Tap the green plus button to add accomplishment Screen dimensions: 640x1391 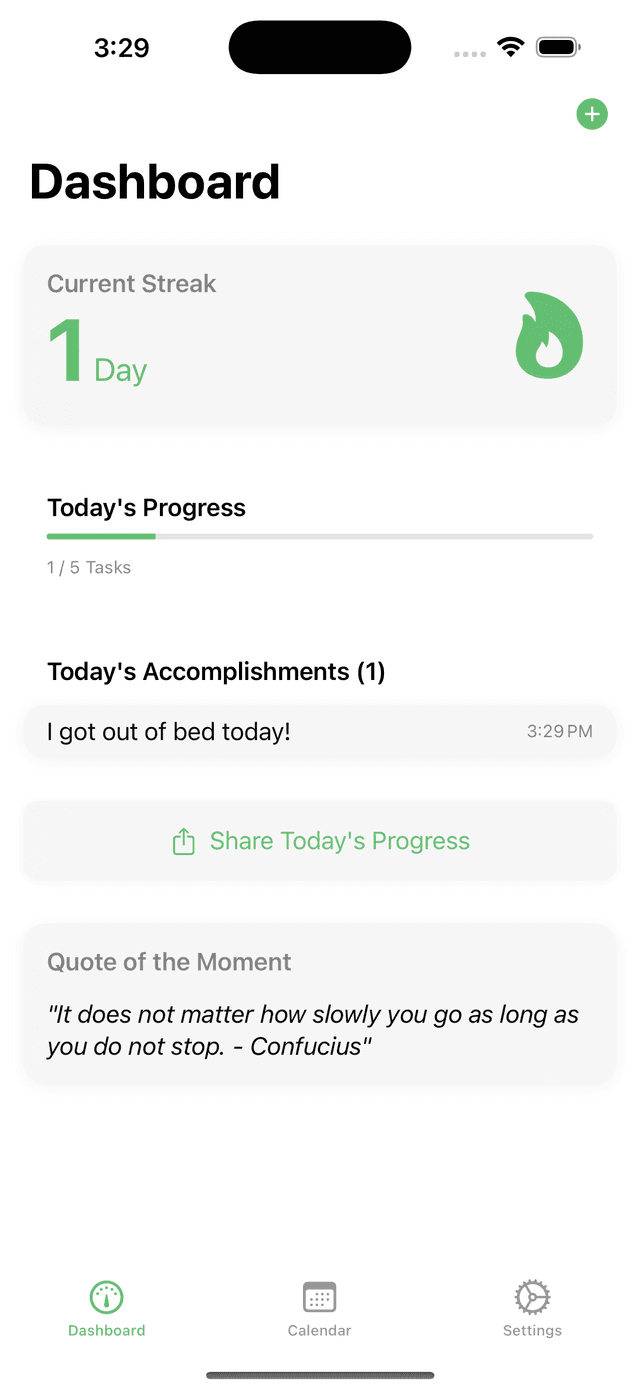[x=592, y=115]
